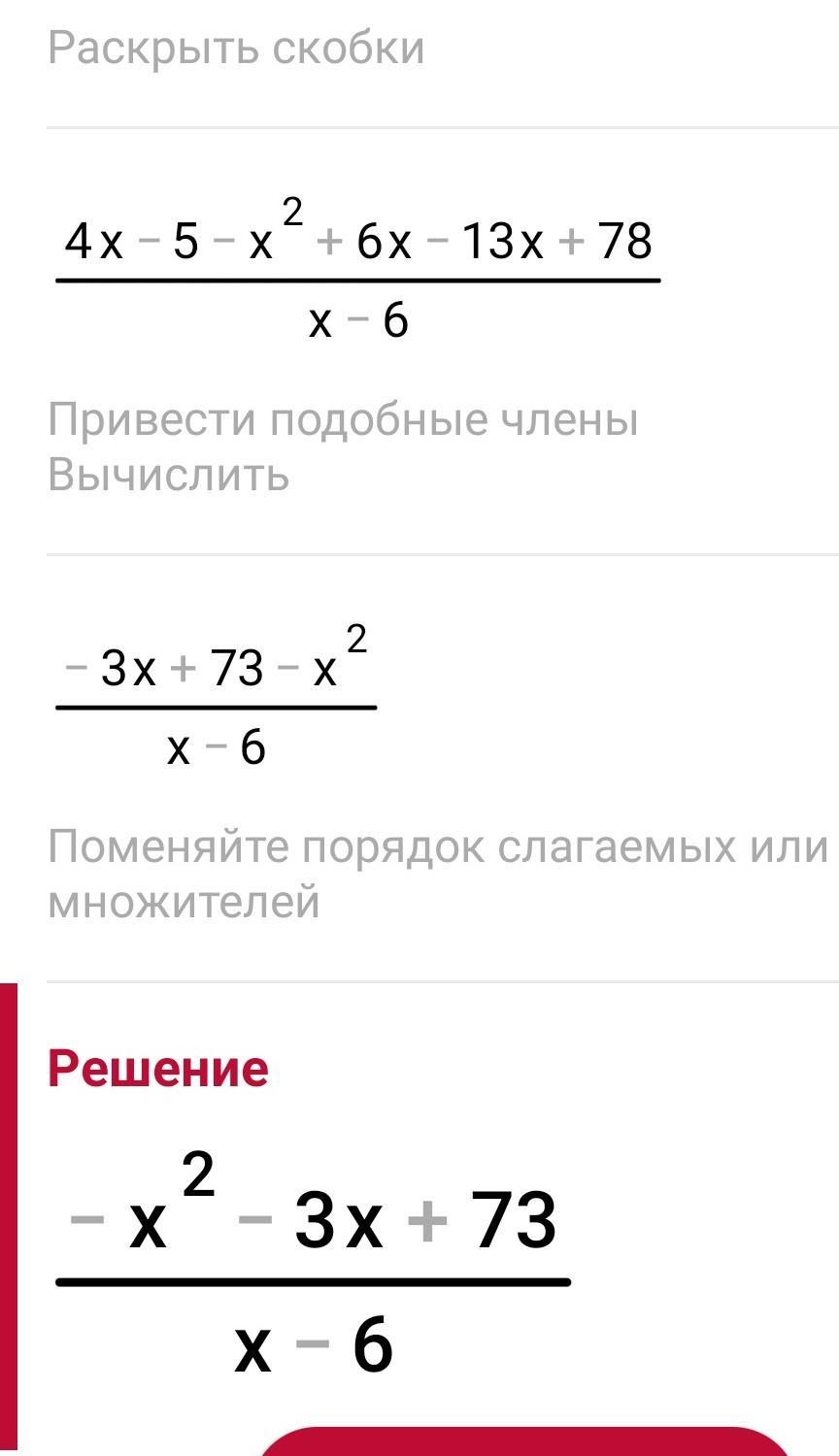
Task: Tap the red button below the solution
Action: (524, 1443)
